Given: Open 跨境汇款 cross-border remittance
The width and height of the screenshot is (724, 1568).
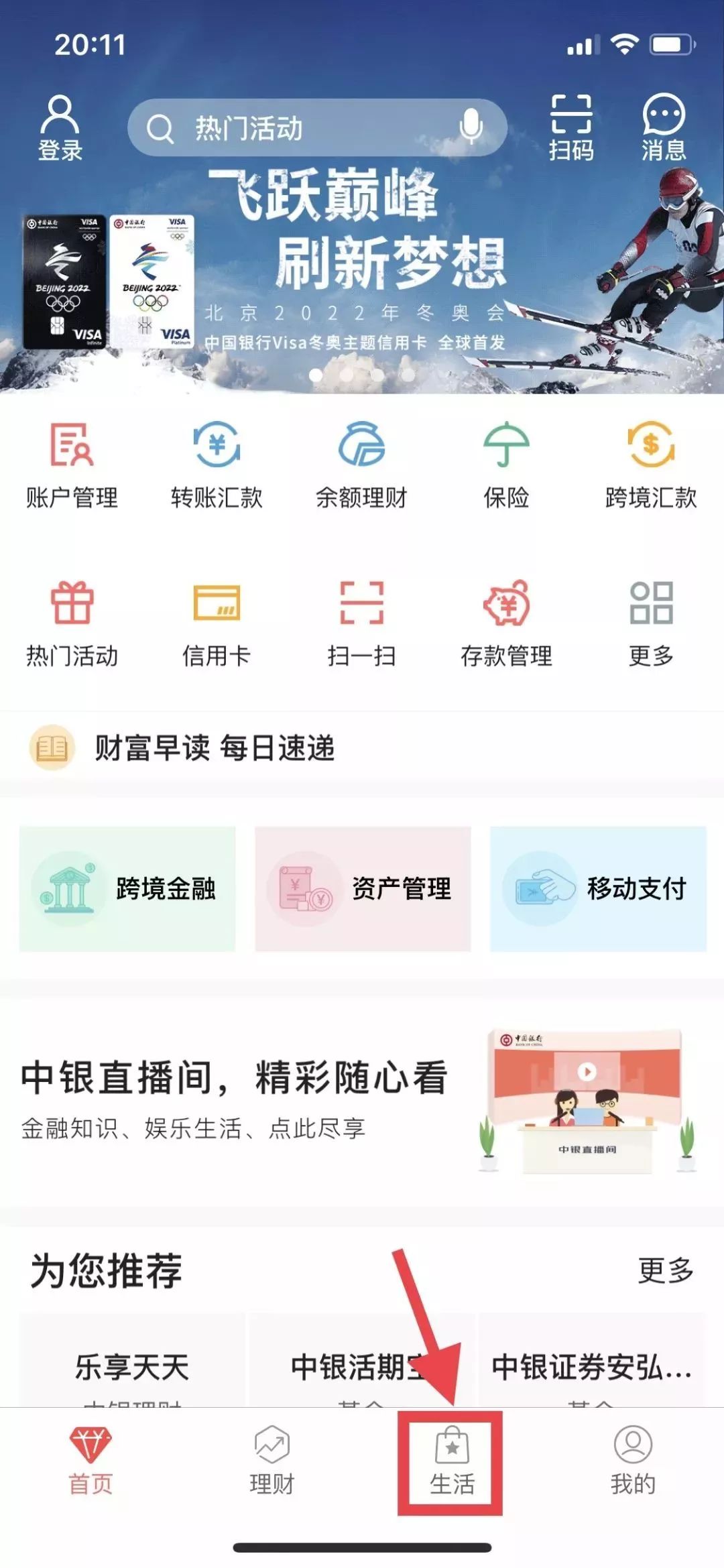Looking at the screenshot, I should [x=651, y=465].
